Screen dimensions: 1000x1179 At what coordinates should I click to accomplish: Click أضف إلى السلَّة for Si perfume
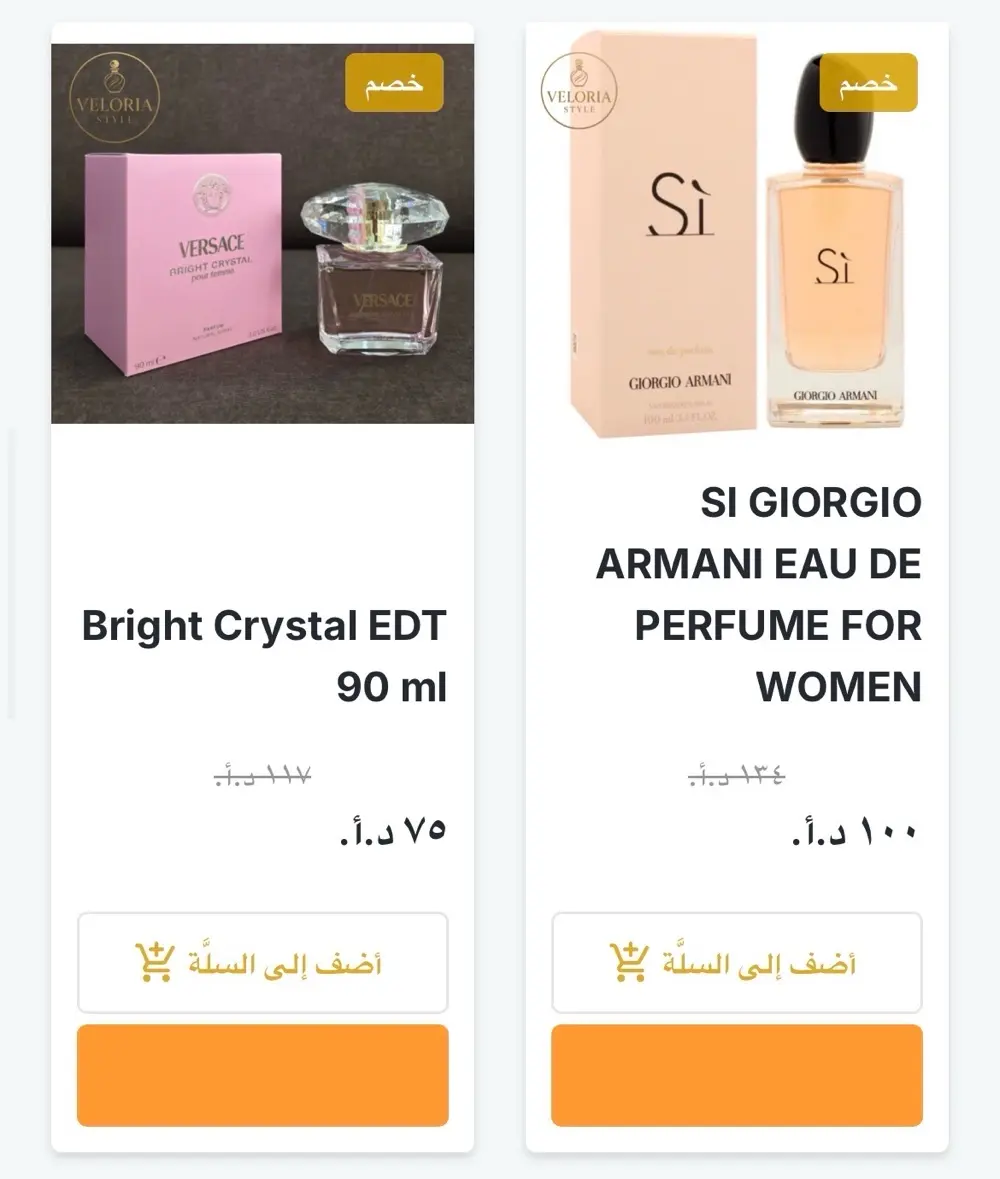click(737, 963)
